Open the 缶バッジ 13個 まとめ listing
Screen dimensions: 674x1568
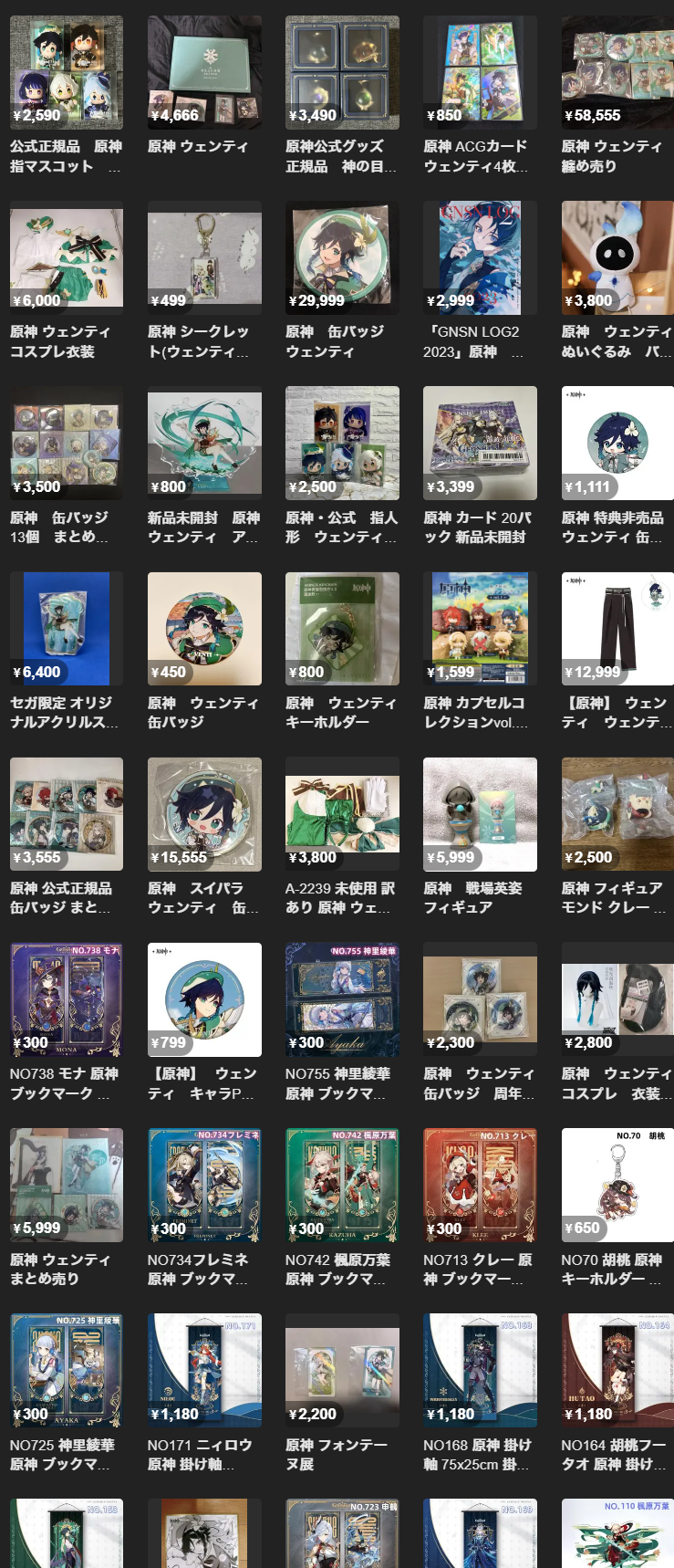(66, 443)
